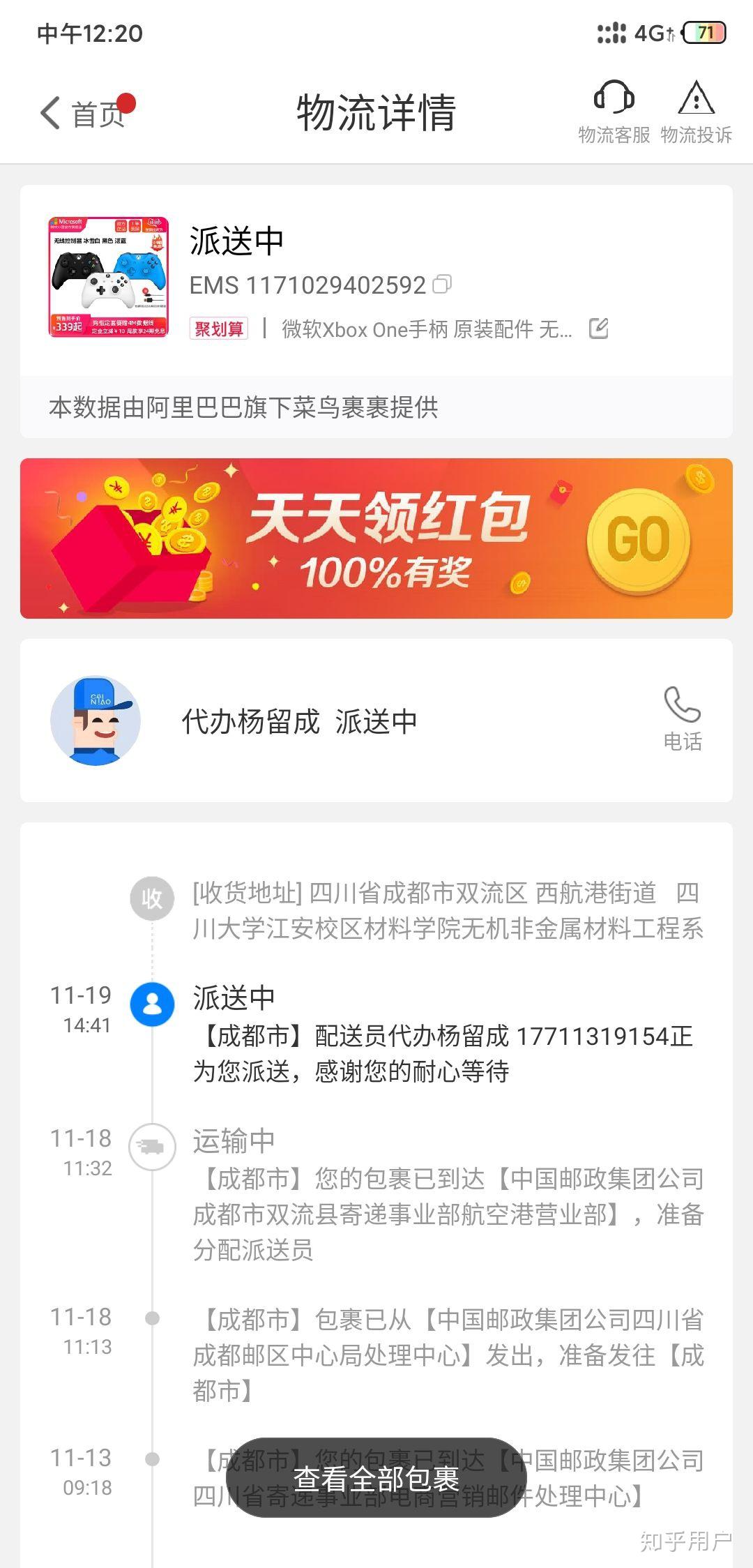Edit the package note next to product name
Screen dimensions: 753x1568
[x=599, y=329]
